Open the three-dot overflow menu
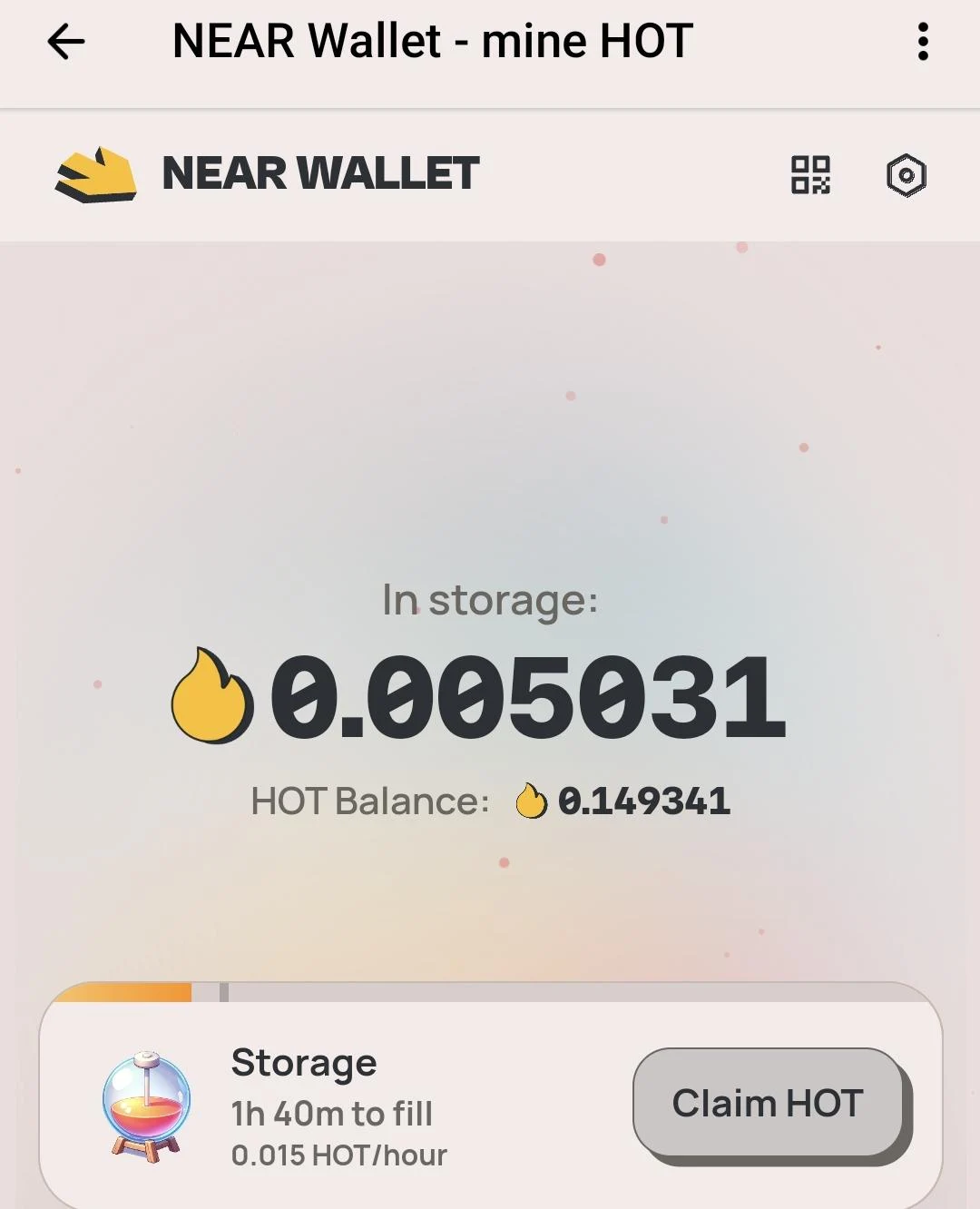 click(924, 40)
